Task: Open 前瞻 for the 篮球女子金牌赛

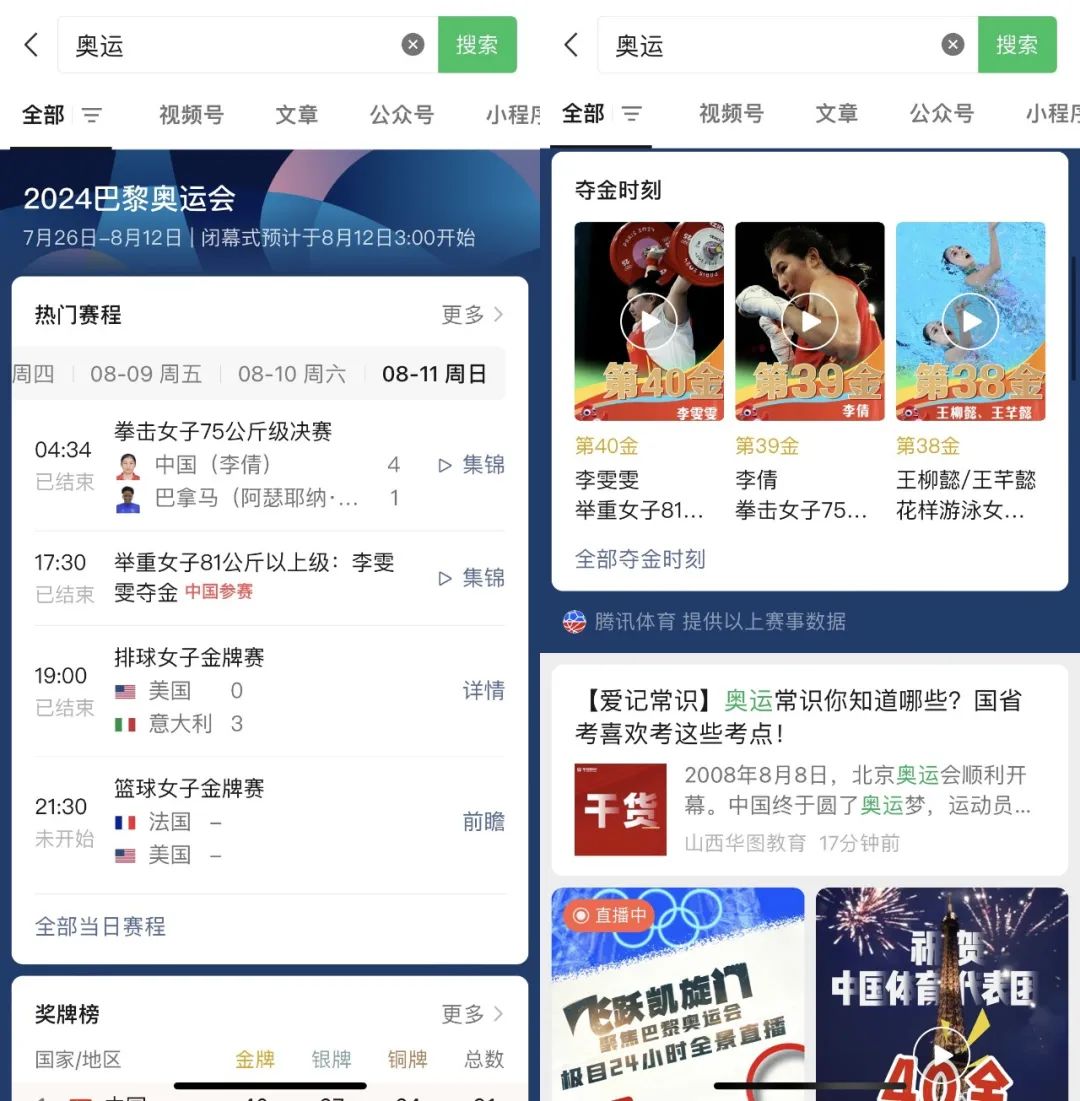Action: click(483, 822)
